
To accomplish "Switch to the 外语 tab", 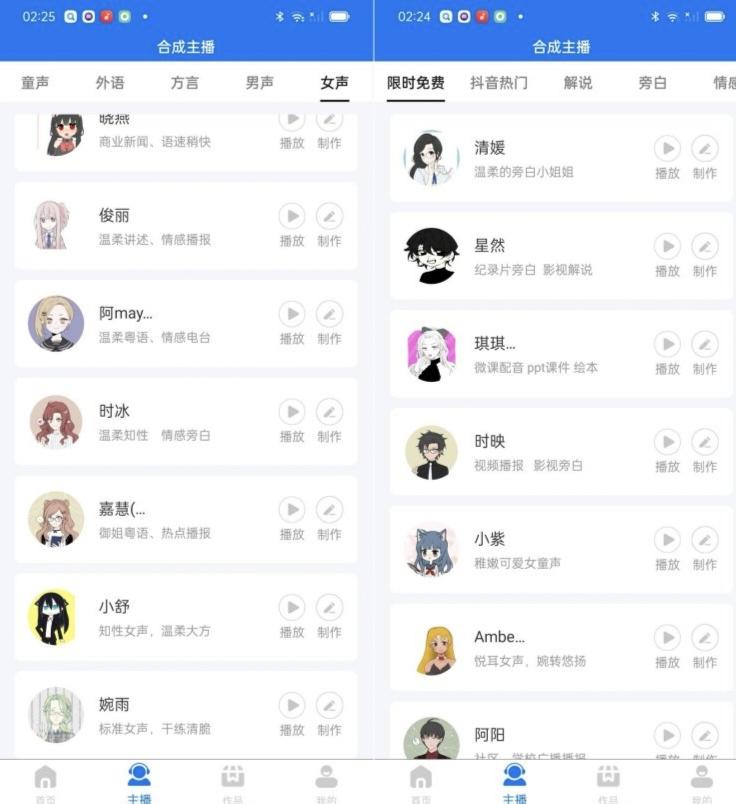I will tap(110, 83).
